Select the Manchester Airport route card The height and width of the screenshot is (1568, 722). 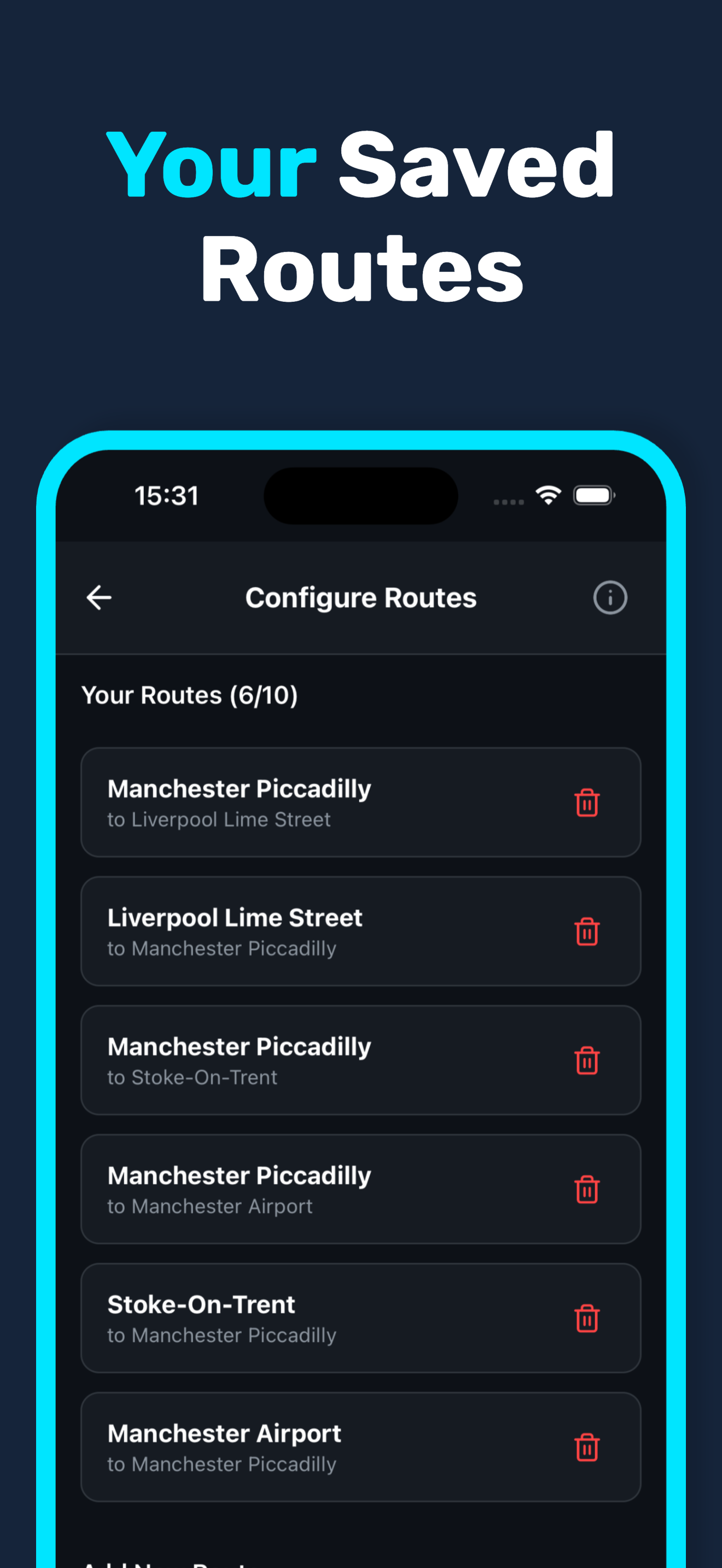(304, 1448)
